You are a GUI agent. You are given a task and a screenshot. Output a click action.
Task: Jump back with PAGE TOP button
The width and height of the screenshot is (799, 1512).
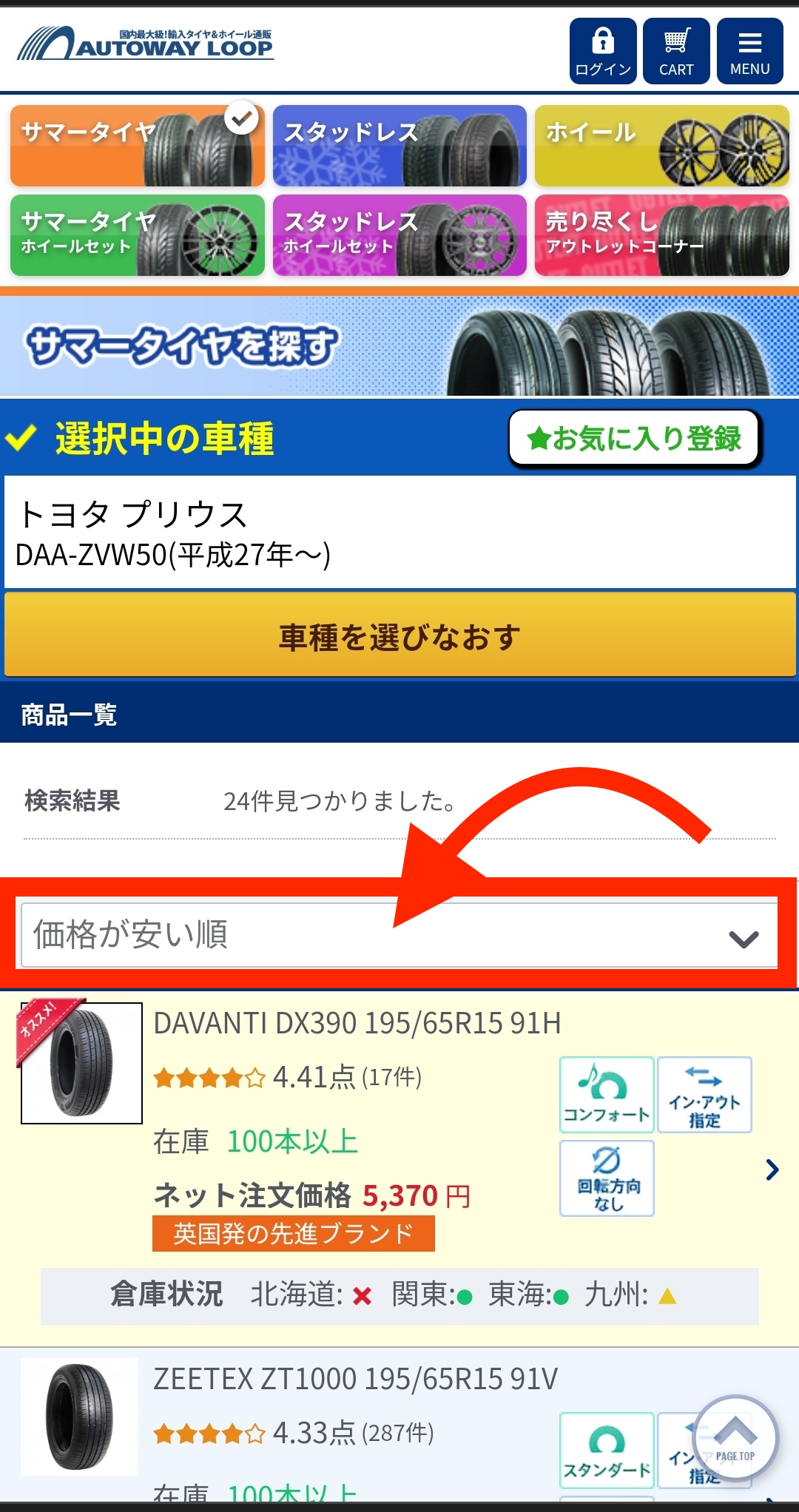pos(735,1439)
